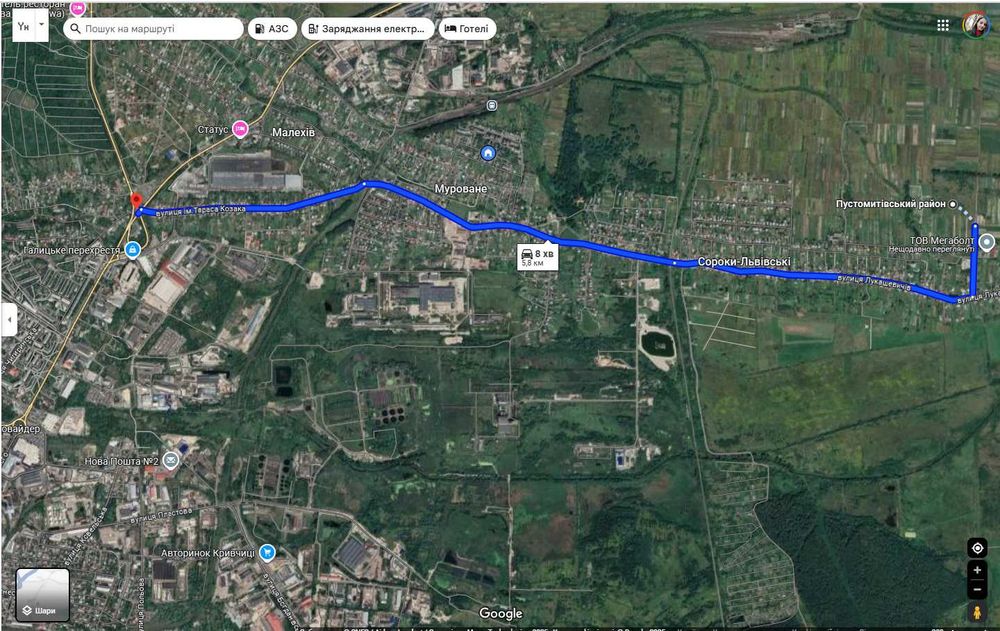Zoom in on the map

[x=977, y=570]
